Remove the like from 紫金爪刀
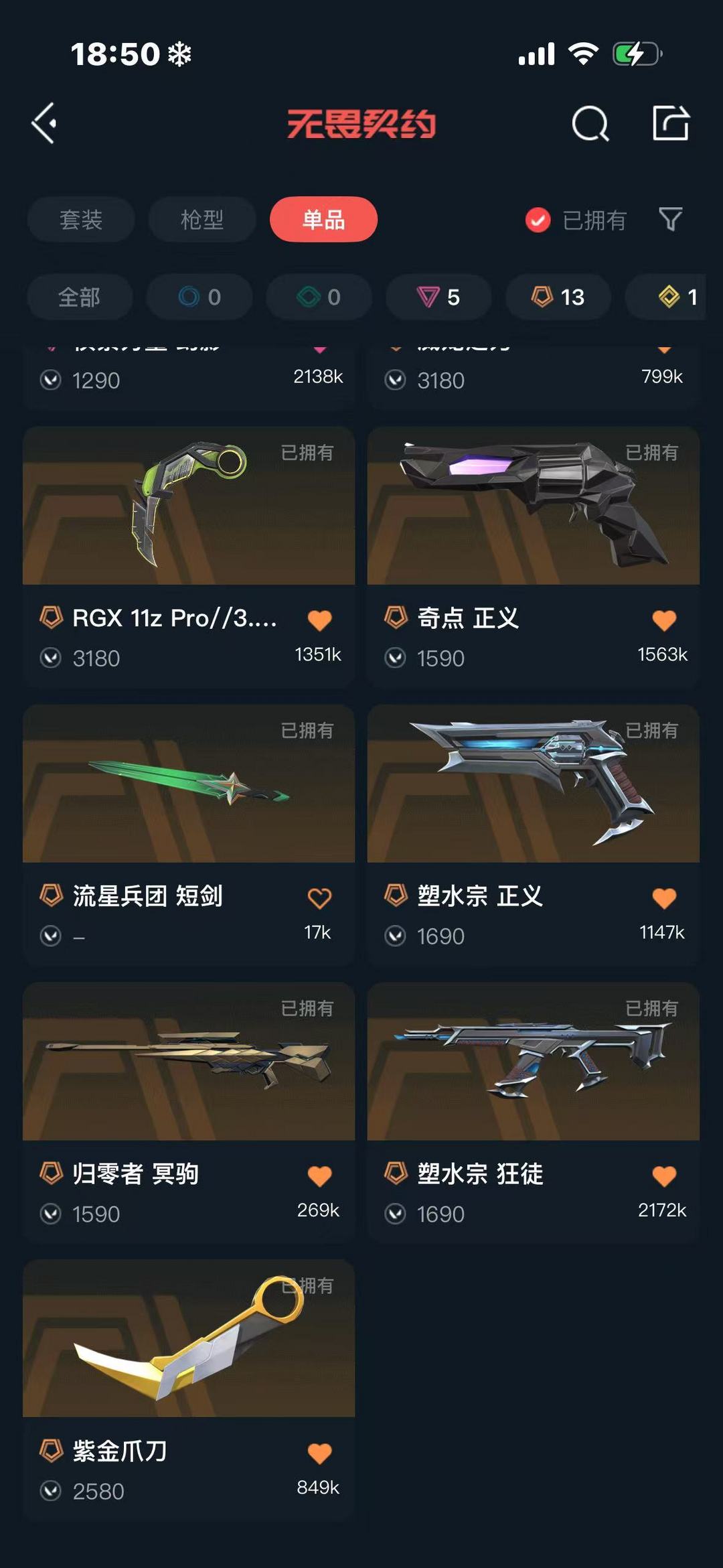 [x=319, y=1453]
